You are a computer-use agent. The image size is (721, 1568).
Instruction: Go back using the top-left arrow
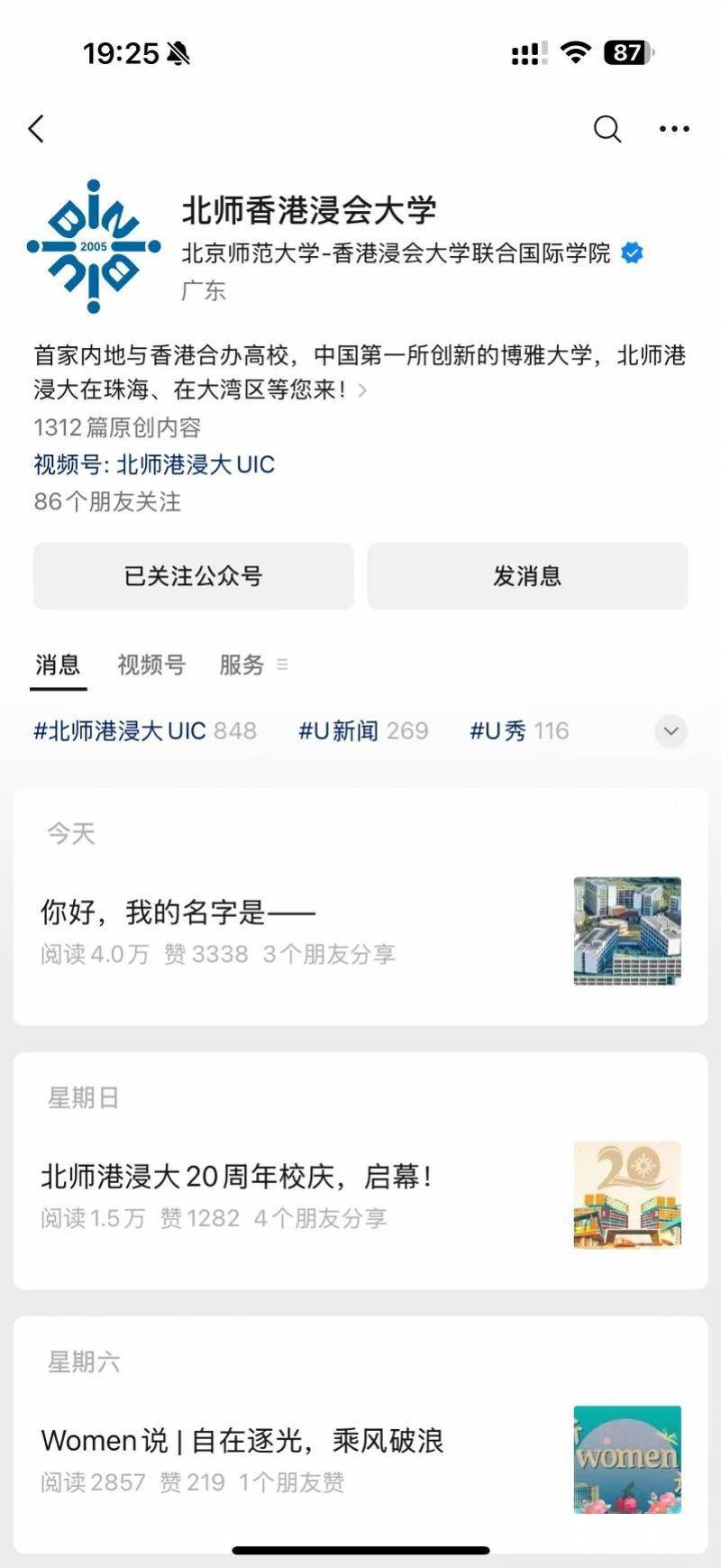[x=37, y=129]
